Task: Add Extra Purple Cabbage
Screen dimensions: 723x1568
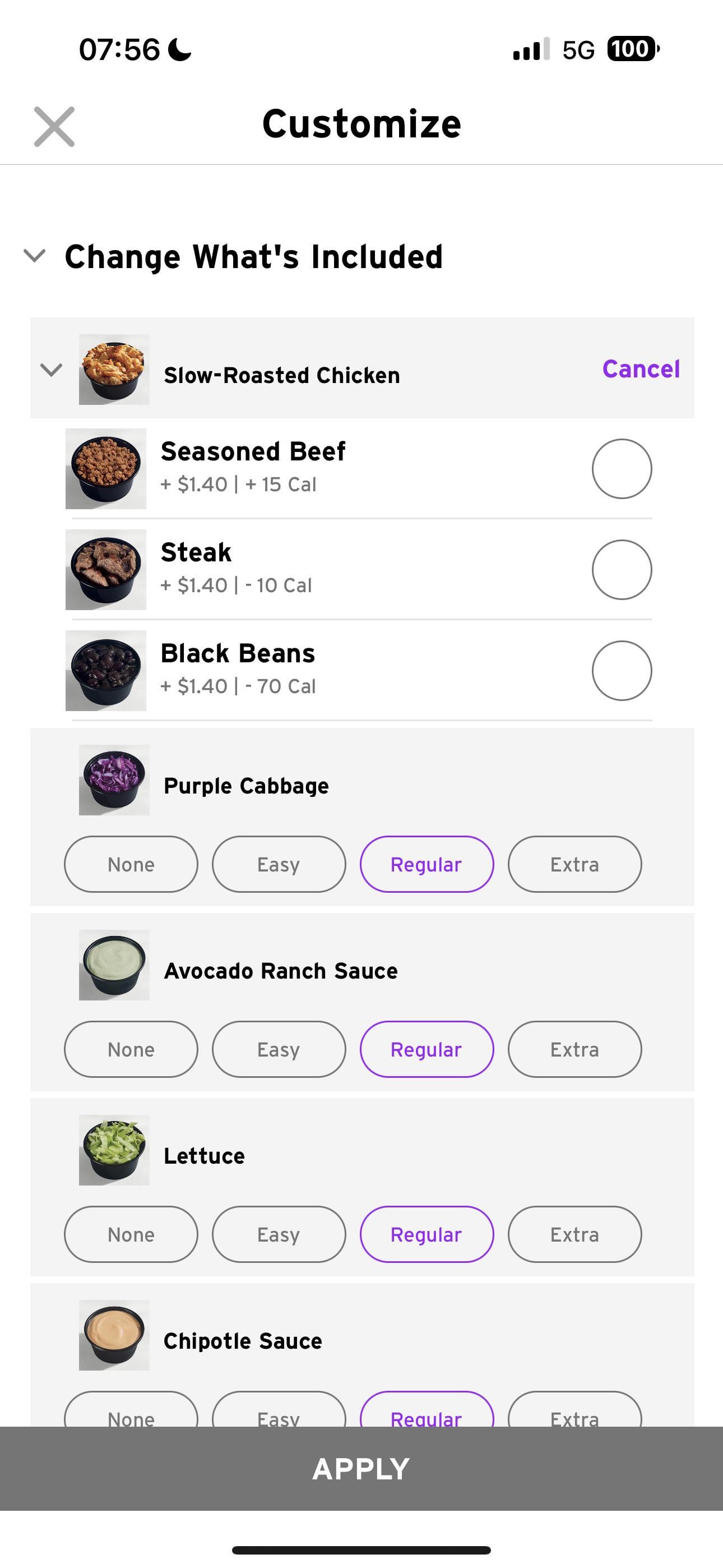Action: [x=574, y=864]
